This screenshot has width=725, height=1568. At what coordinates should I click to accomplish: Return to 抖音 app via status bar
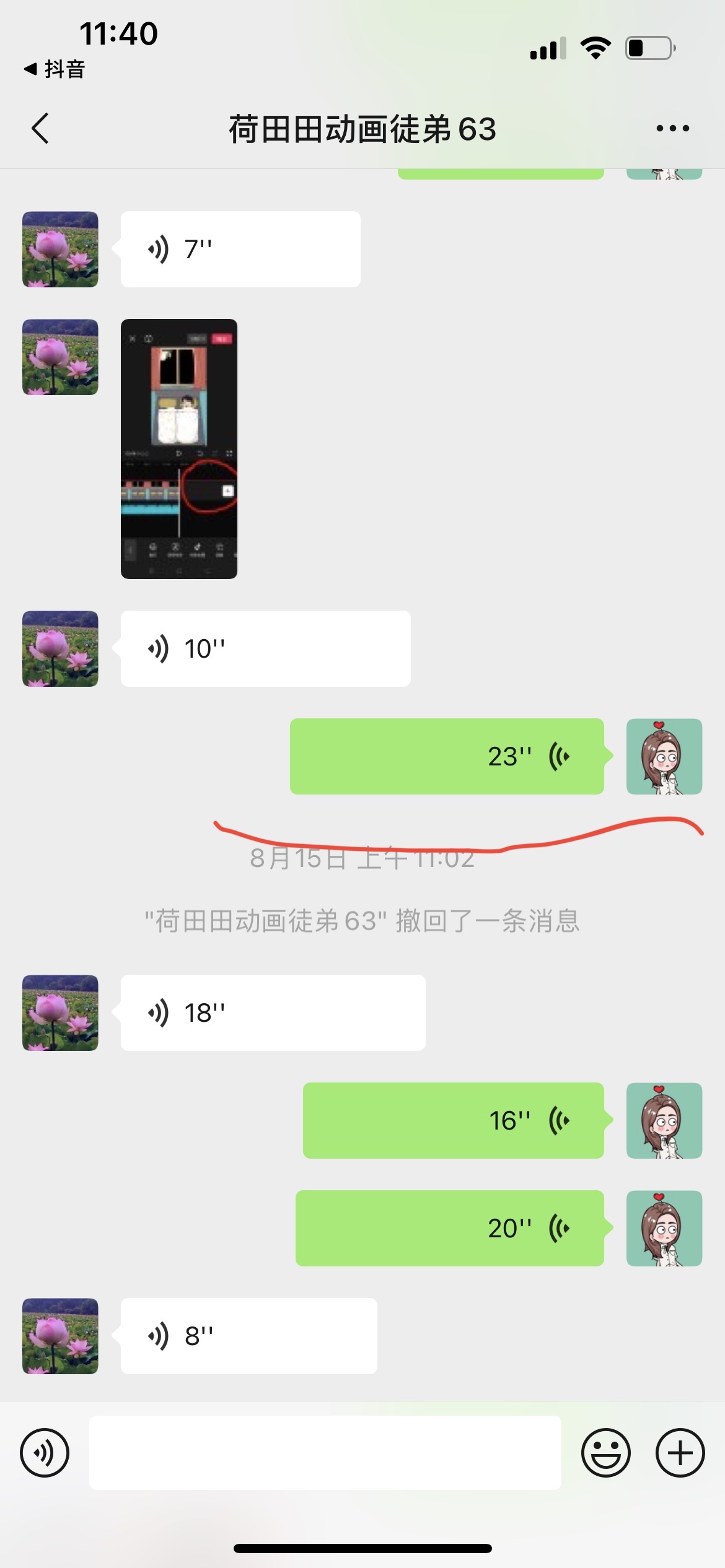pos(55,69)
